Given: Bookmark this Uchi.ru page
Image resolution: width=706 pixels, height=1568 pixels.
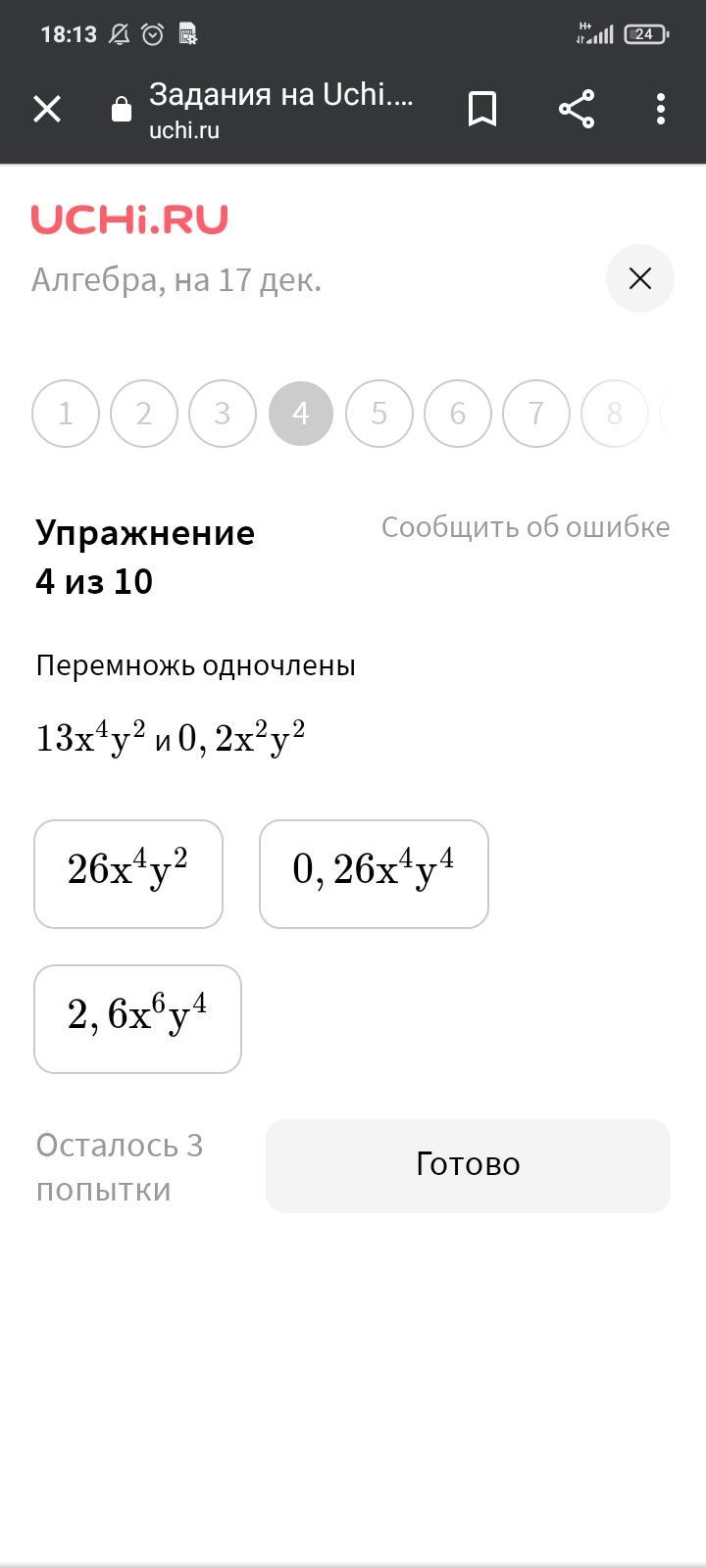Looking at the screenshot, I should (x=482, y=109).
